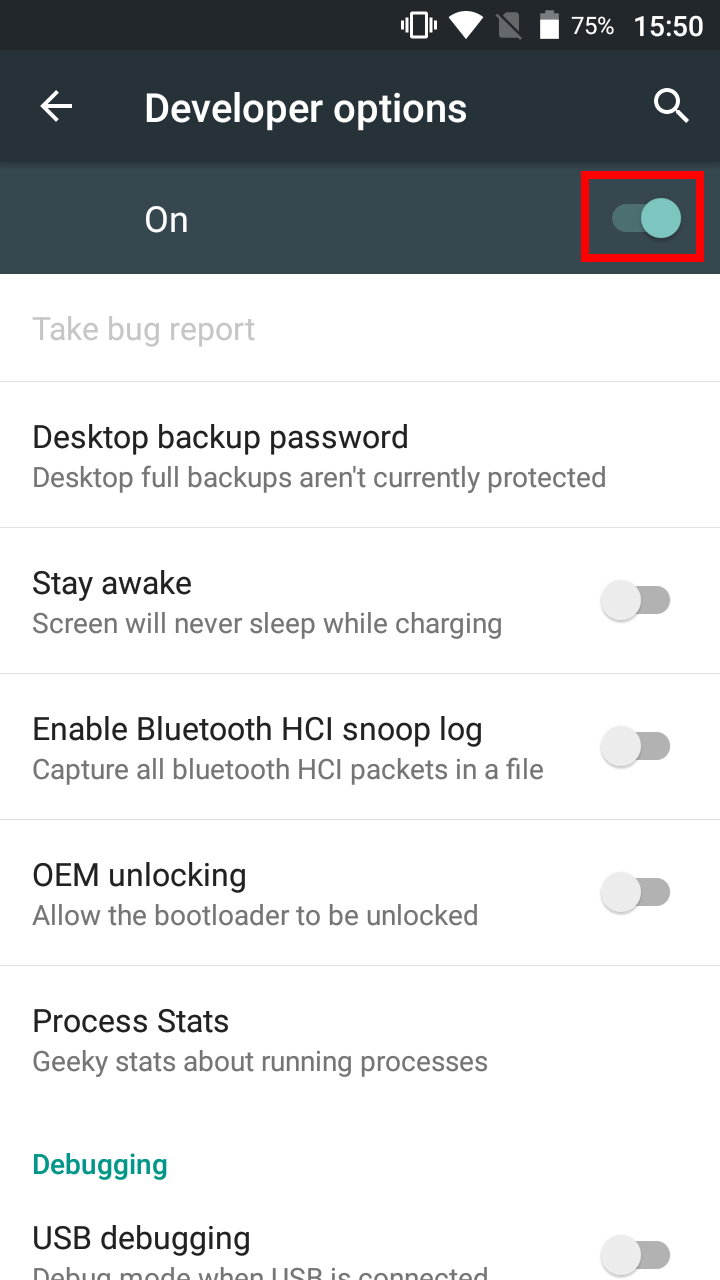The height and width of the screenshot is (1280, 720).
Task: Turn on Enable Bluetooth HCI snoop log
Action: 635,747
